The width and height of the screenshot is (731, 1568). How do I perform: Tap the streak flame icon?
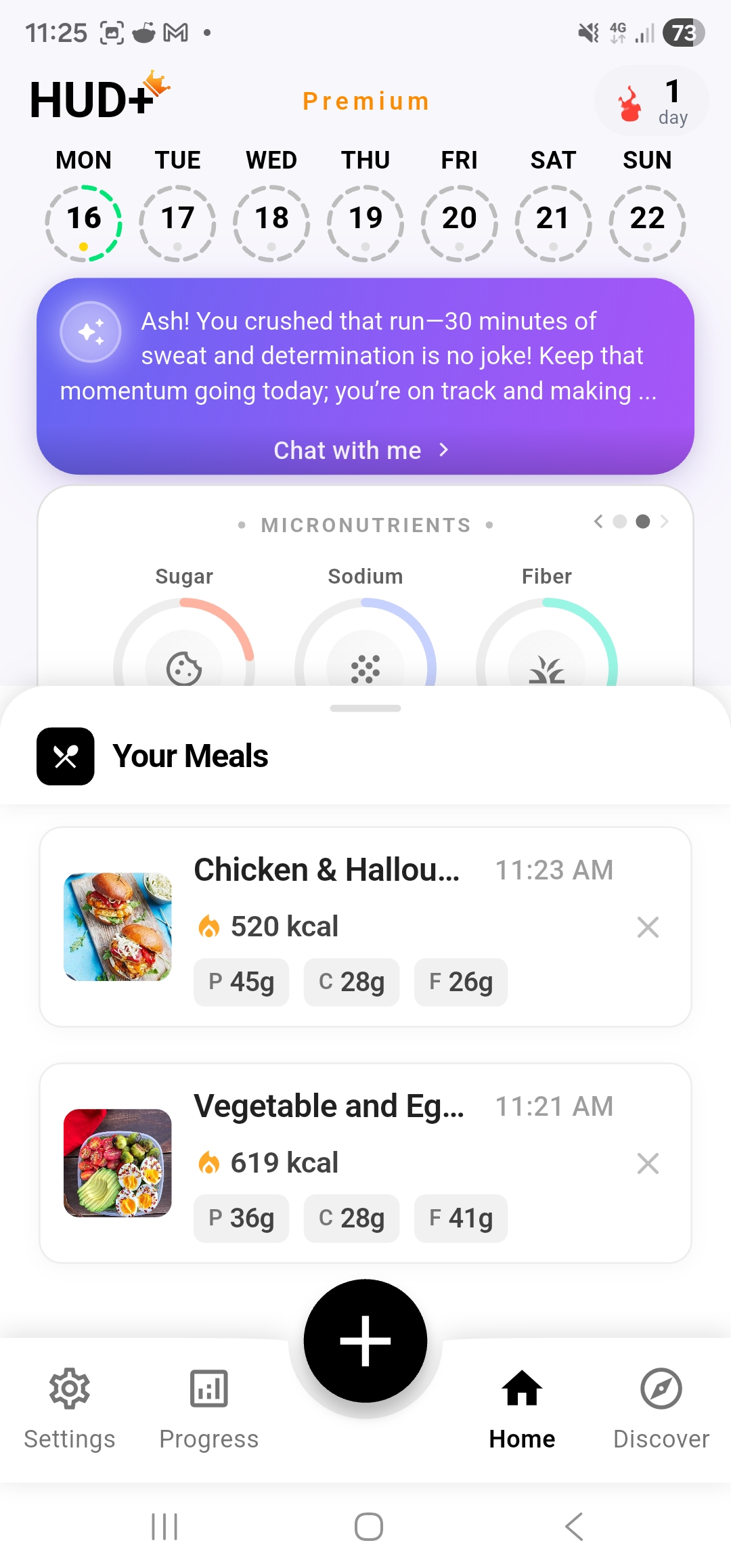click(630, 101)
